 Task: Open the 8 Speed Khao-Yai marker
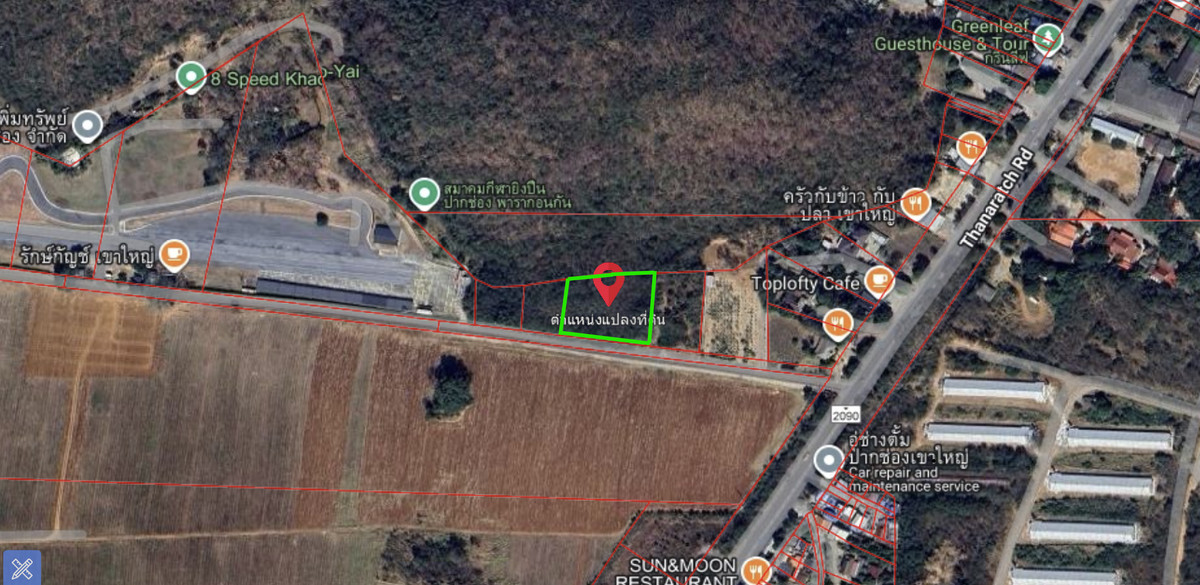(191, 76)
